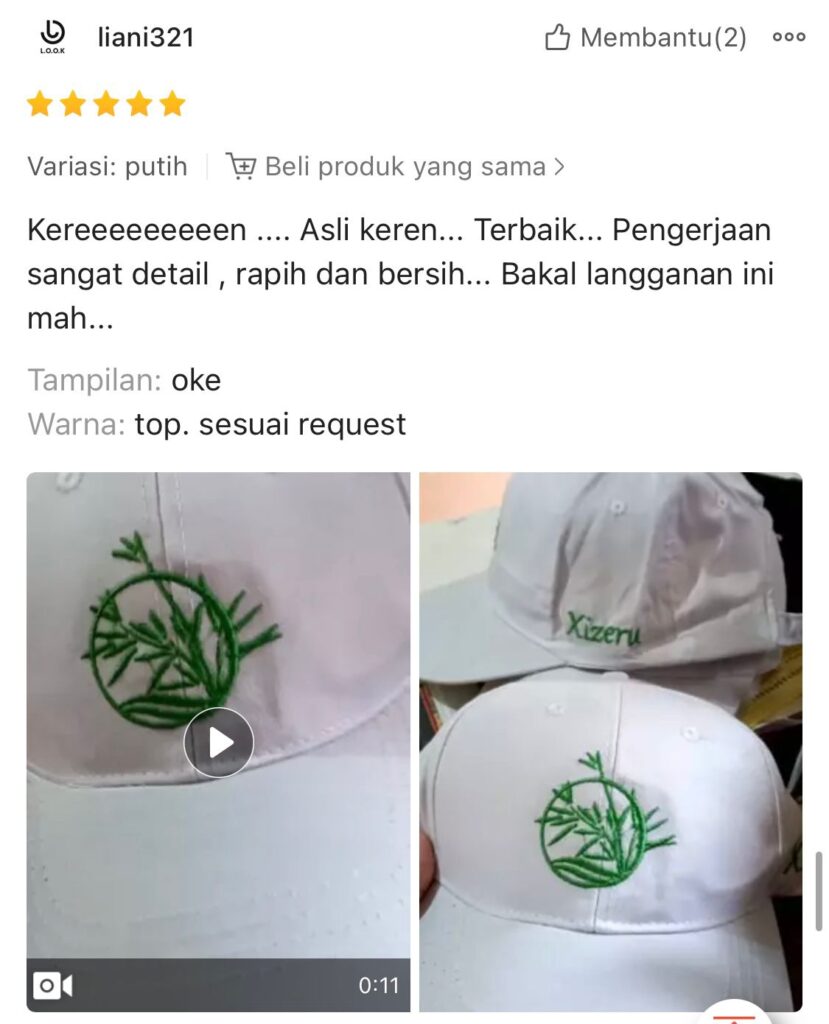Mark this review as Membantu

(x=645, y=38)
